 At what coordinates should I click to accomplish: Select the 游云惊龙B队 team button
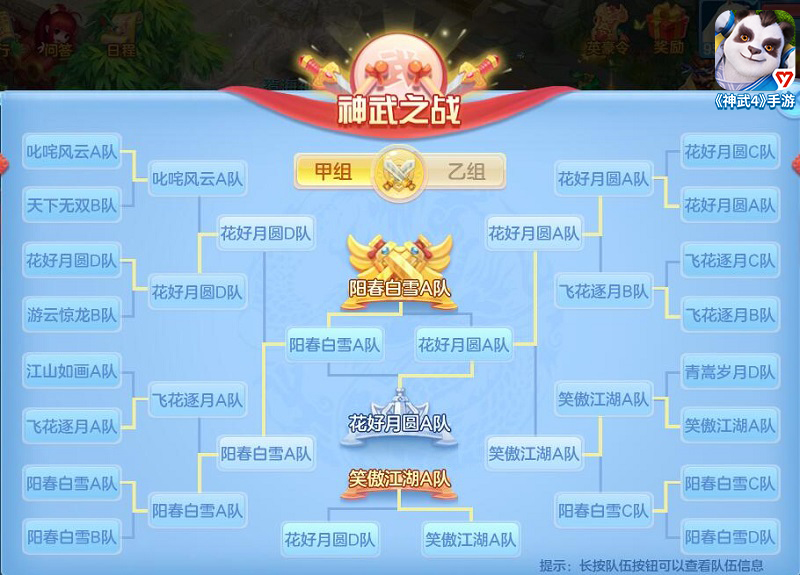tap(71, 316)
